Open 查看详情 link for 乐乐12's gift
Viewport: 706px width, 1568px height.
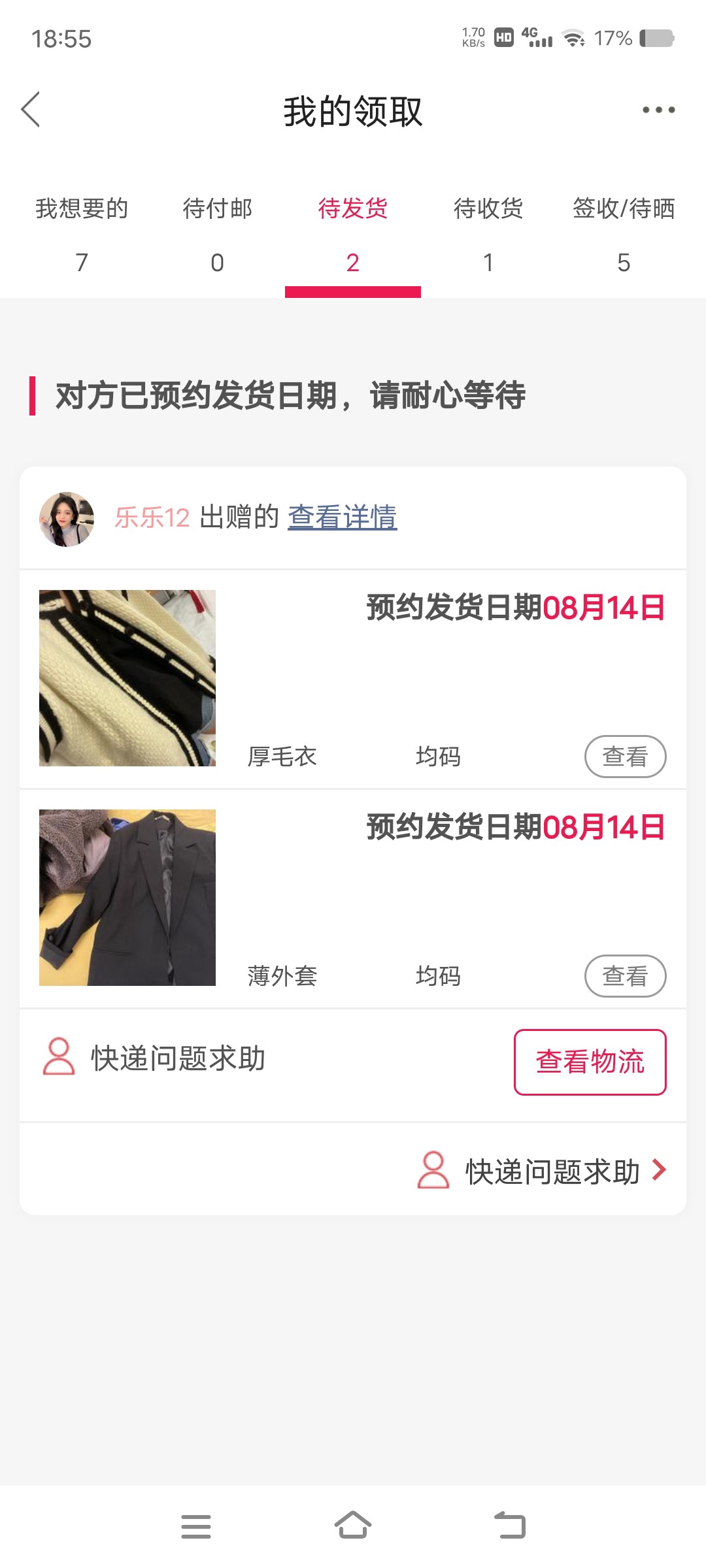342,517
